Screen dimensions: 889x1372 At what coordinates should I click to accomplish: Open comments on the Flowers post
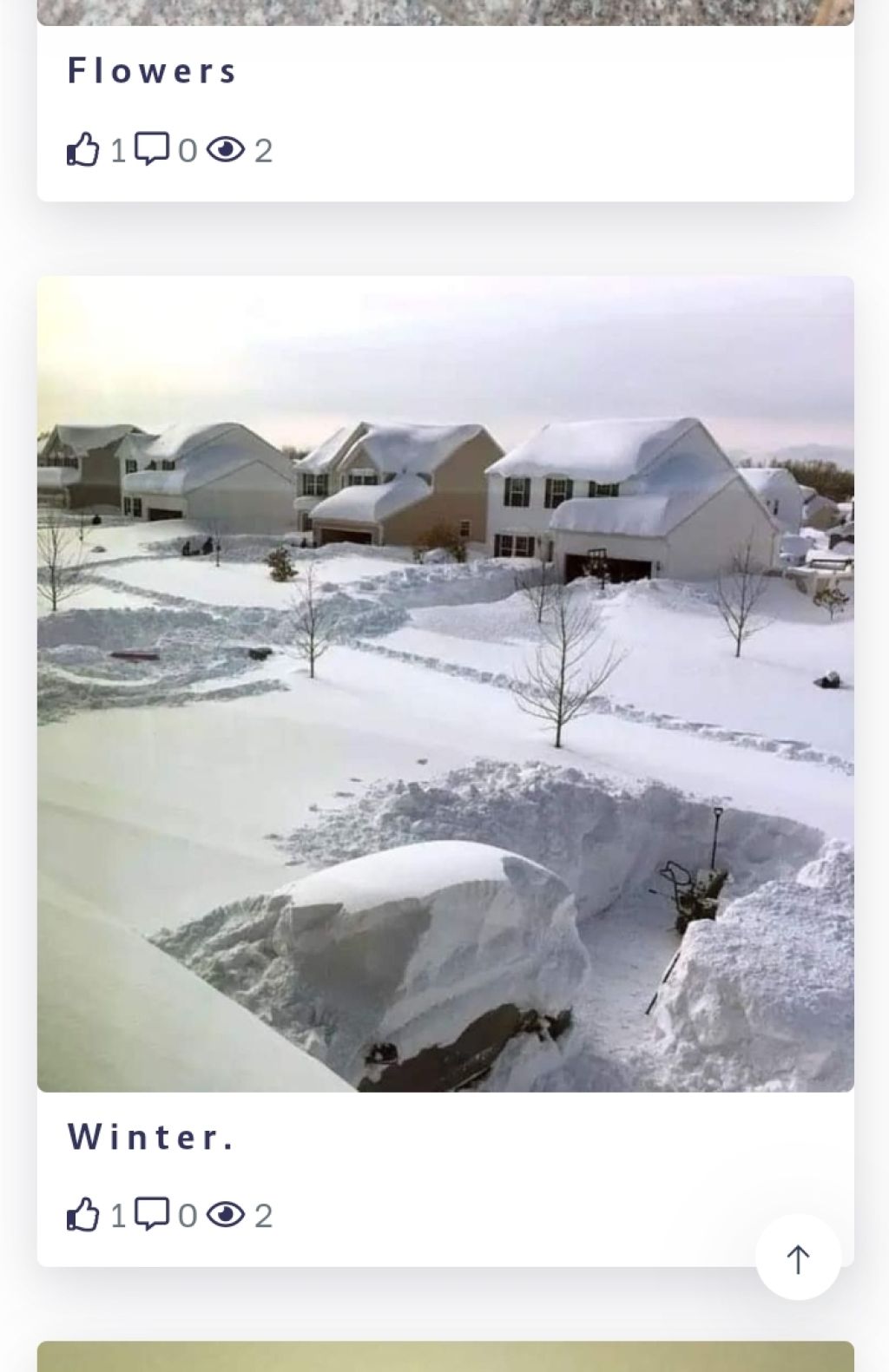pos(152,149)
